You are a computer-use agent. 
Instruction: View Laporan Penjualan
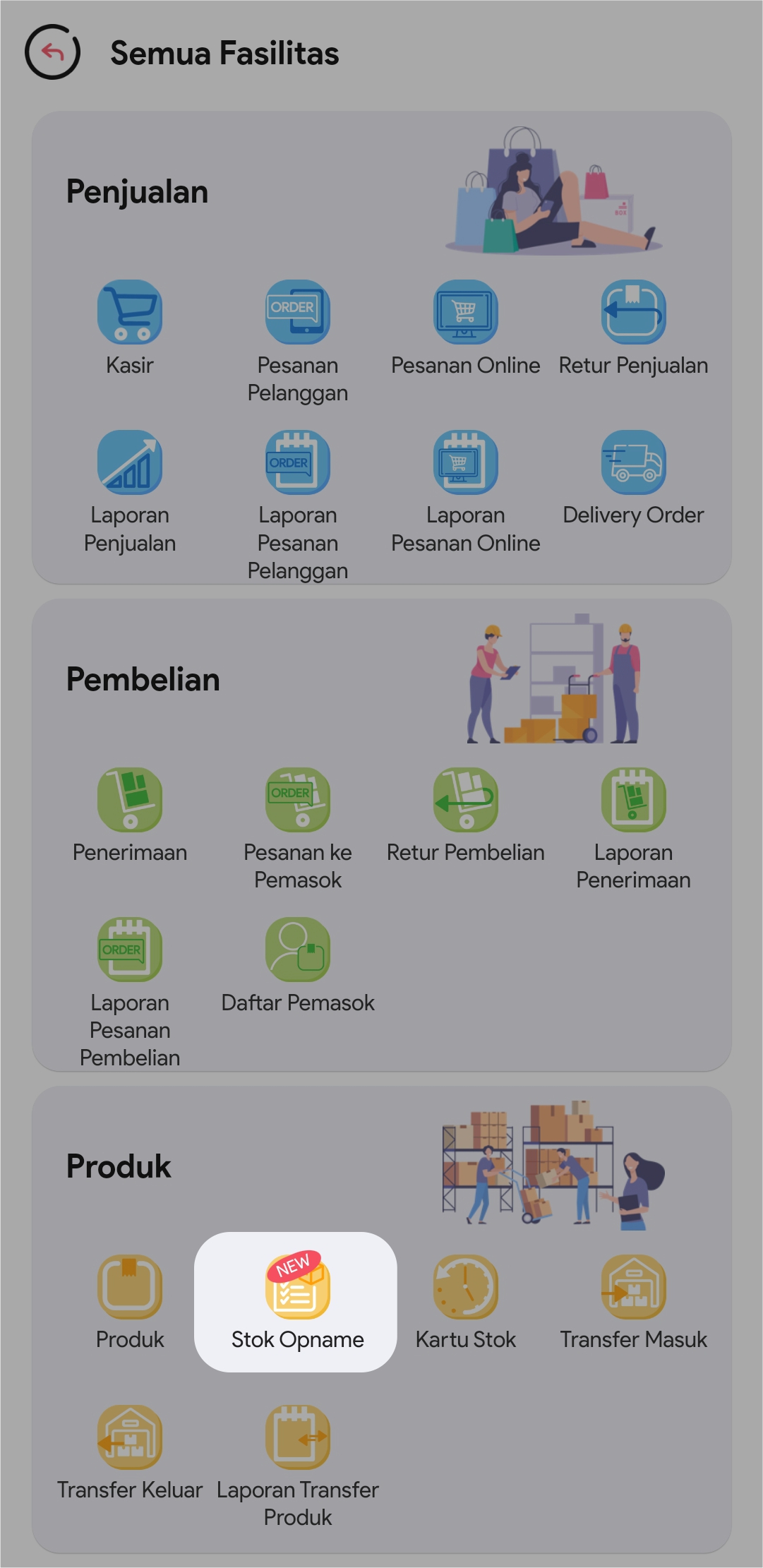coord(130,462)
